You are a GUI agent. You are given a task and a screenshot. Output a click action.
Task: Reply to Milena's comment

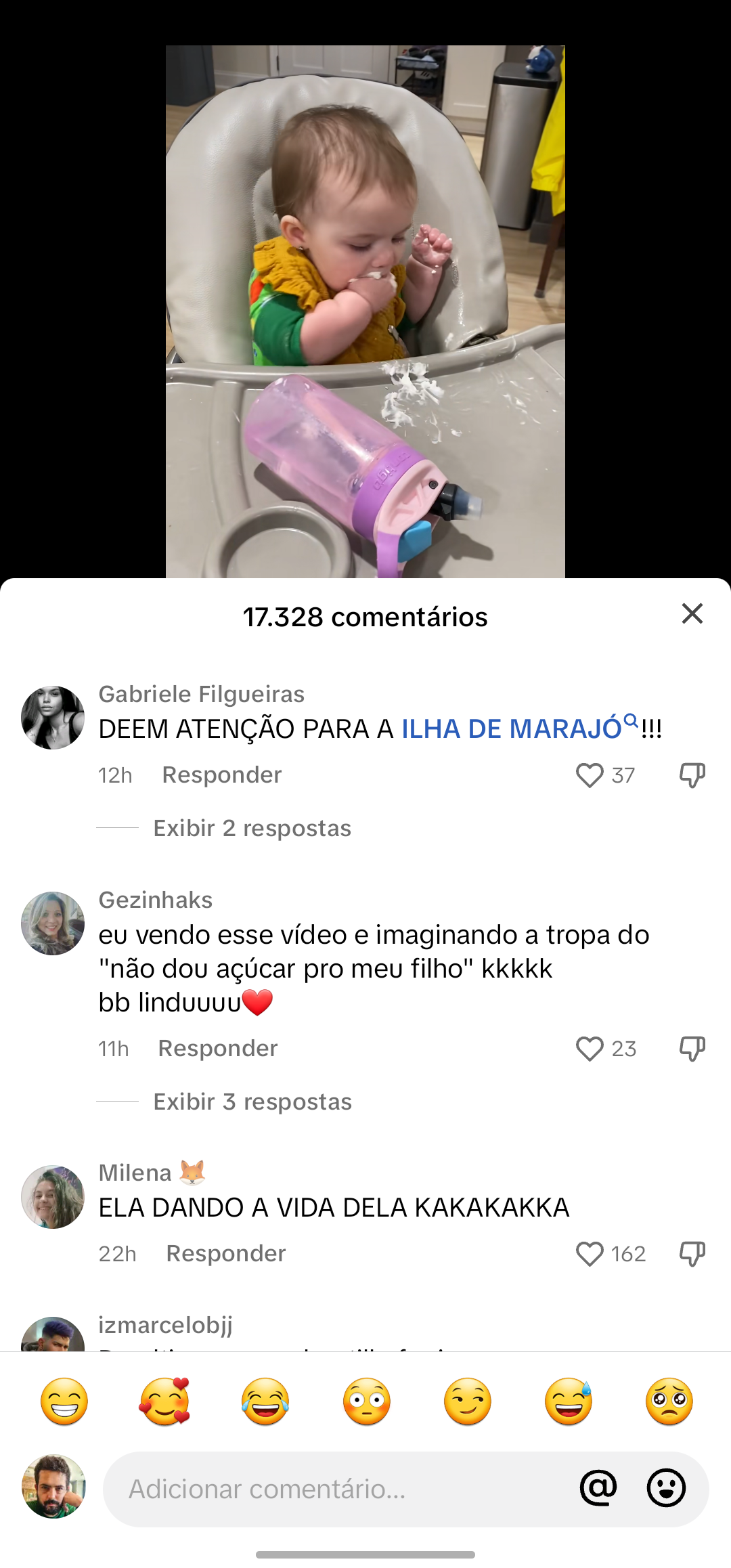225,1254
